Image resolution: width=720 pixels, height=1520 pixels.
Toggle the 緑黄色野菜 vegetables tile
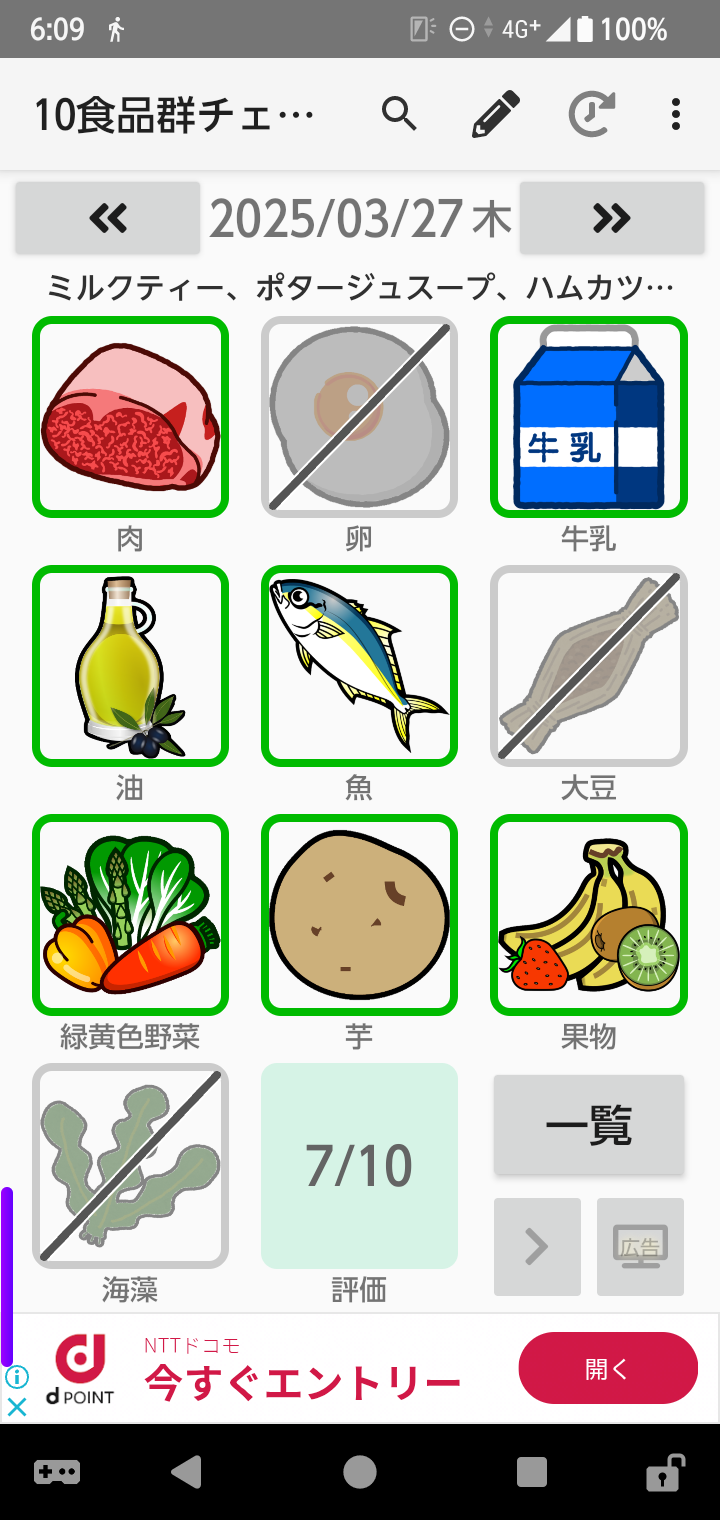tap(130, 915)
